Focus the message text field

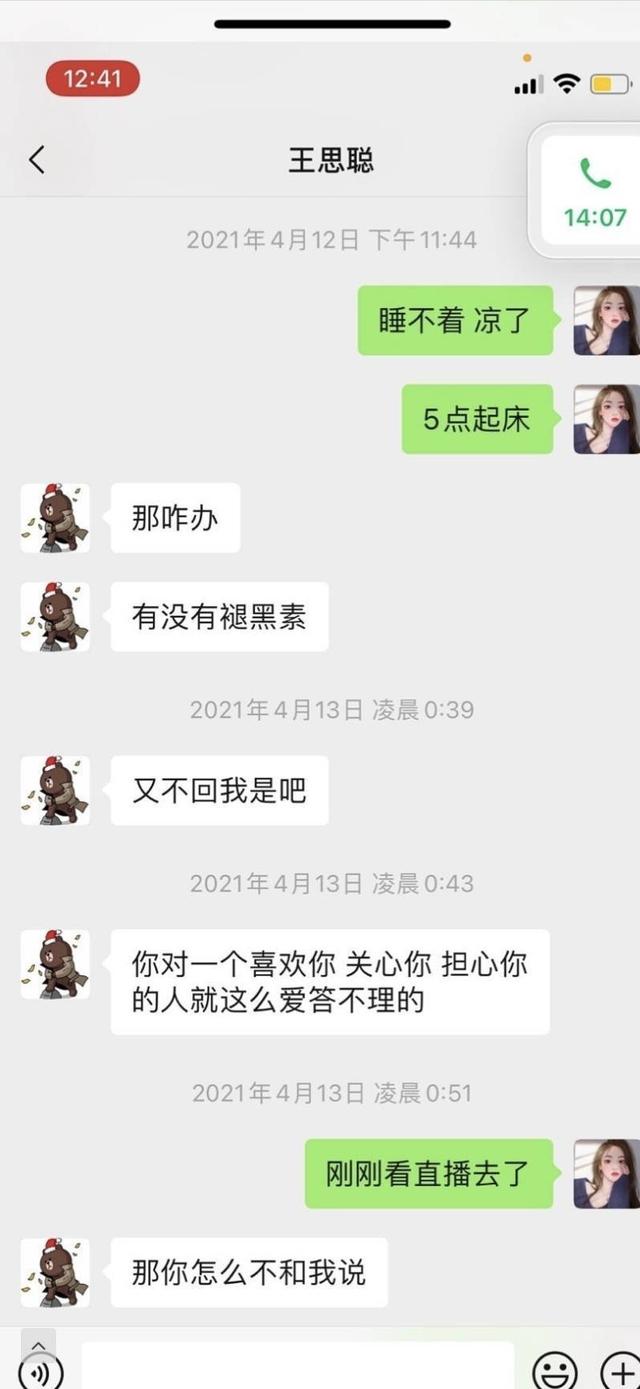297,1366
